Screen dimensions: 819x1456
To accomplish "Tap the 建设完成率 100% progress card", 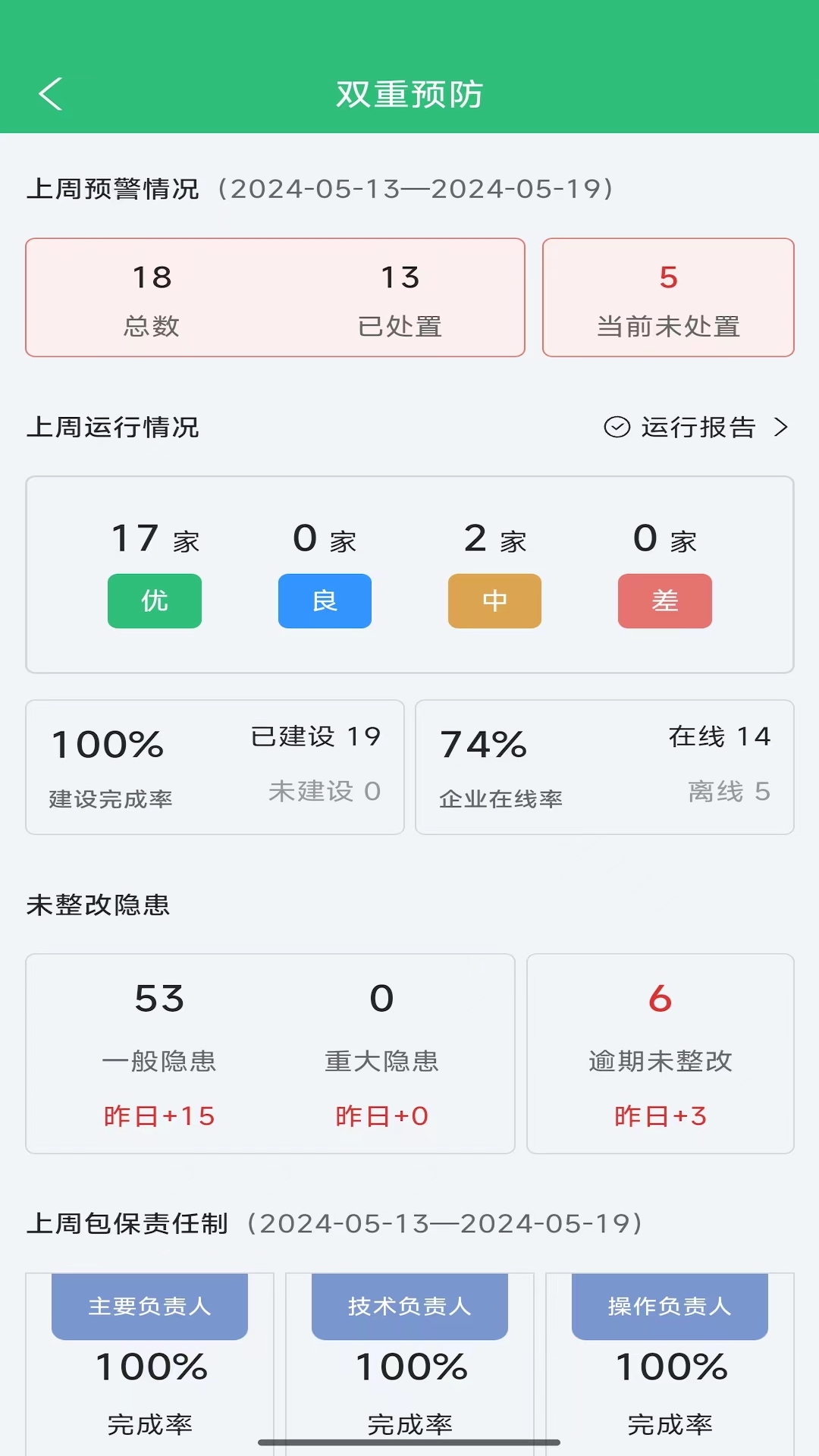I will pos(215,767).
